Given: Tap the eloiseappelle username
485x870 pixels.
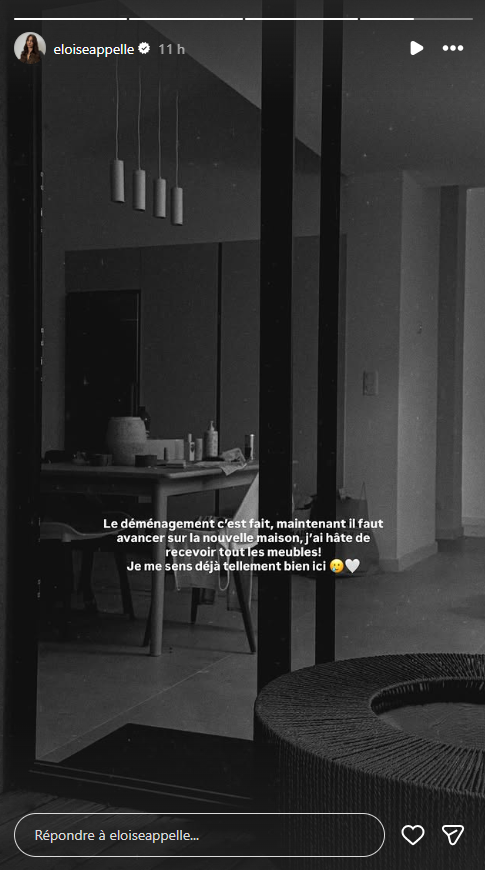Looking at the screenshot, I should pyautogui.click(x=94, y=49).
